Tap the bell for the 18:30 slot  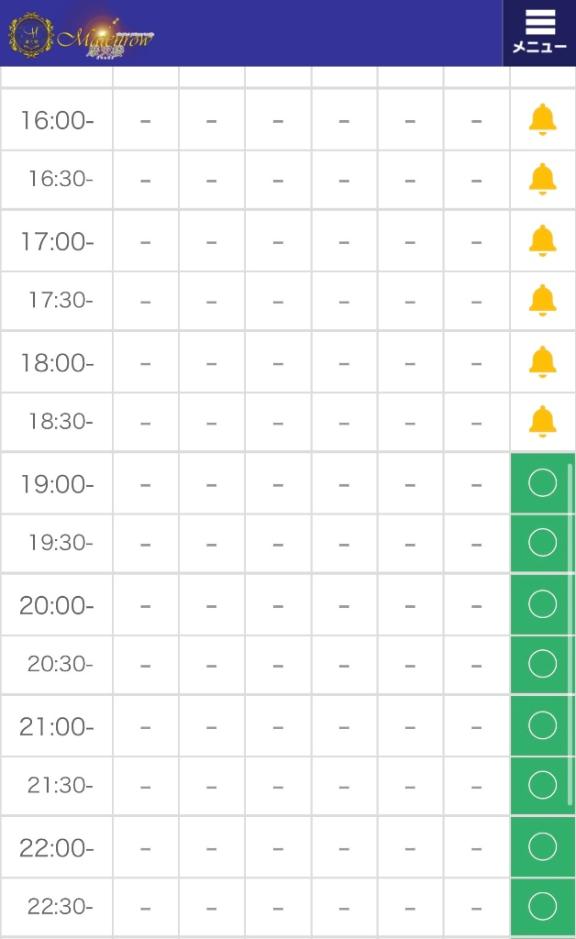(x=542, y=422)
